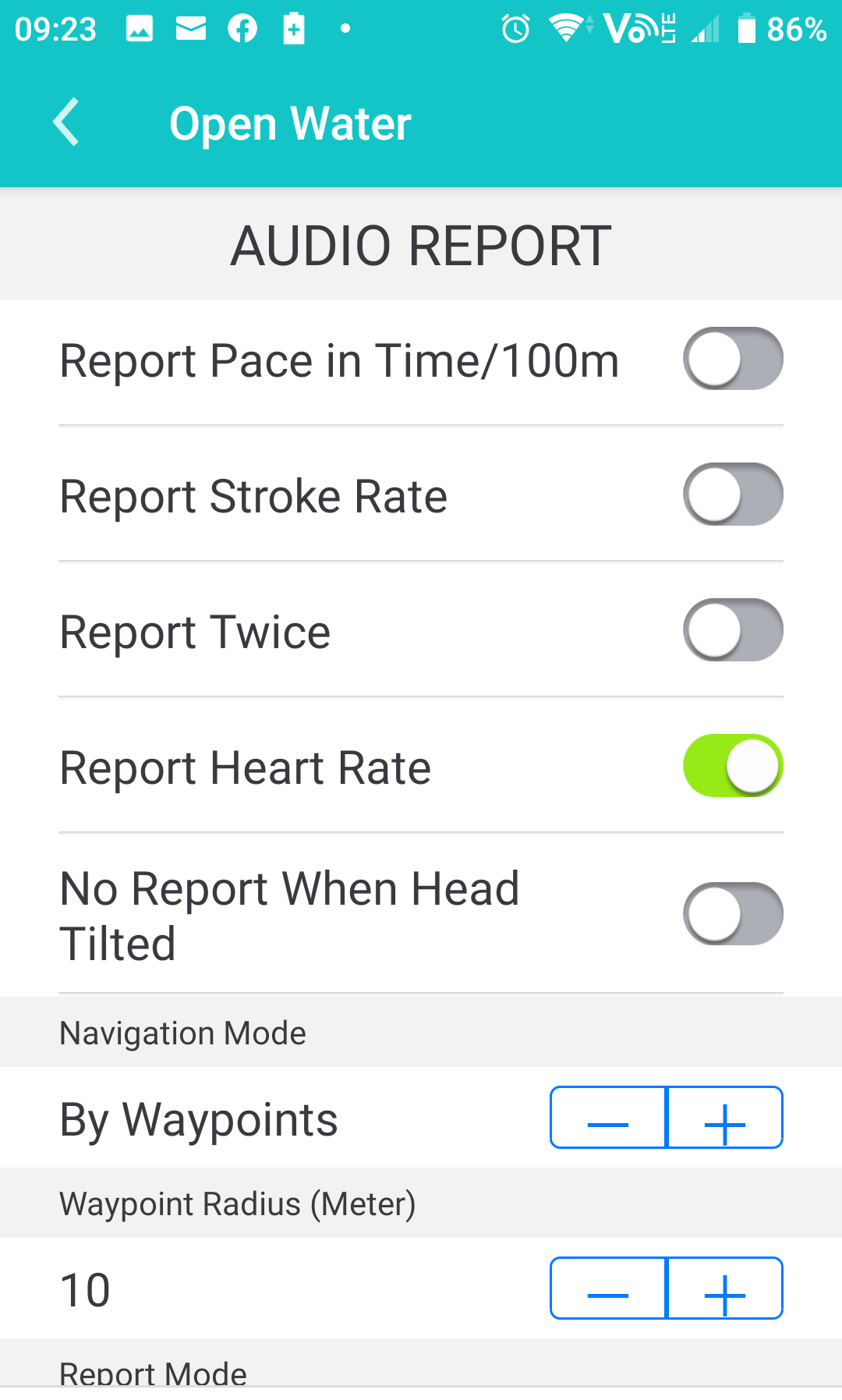The width and height of the screenshot is (842, 1400).
Task: Enable No Report When Head Tilted
Action: point(733,914)
